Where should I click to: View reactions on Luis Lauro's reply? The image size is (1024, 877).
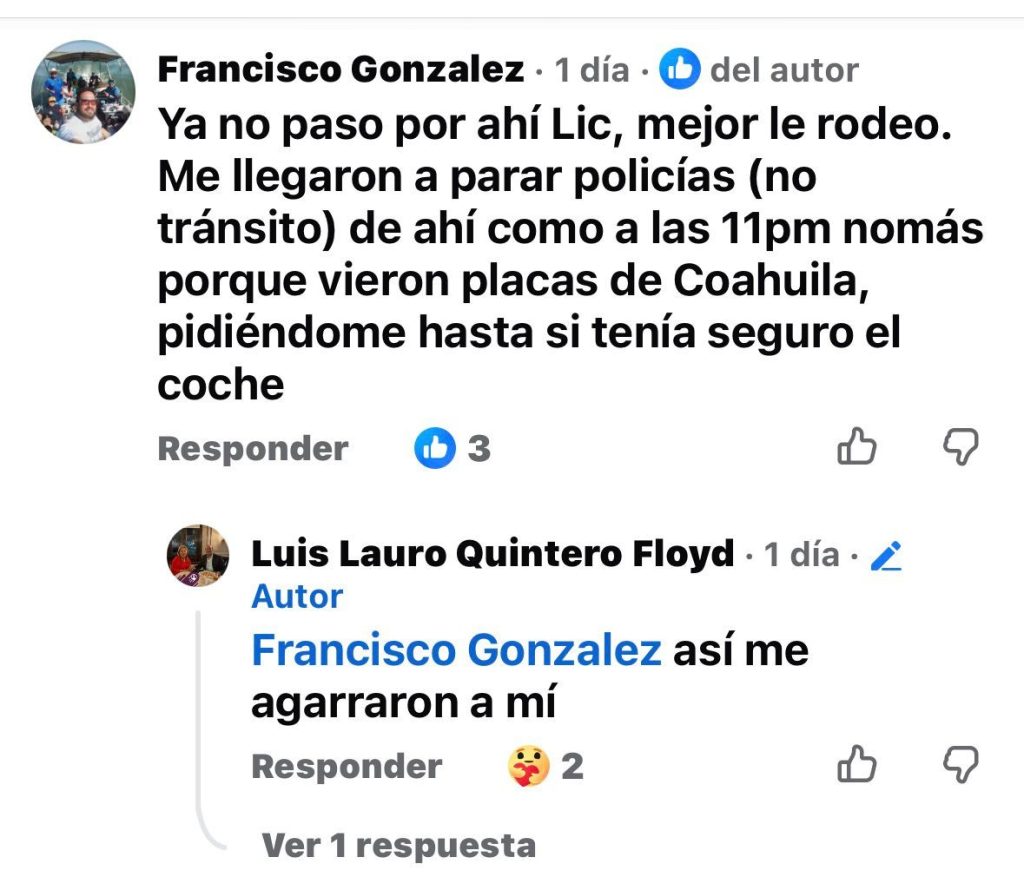point(545,767)
